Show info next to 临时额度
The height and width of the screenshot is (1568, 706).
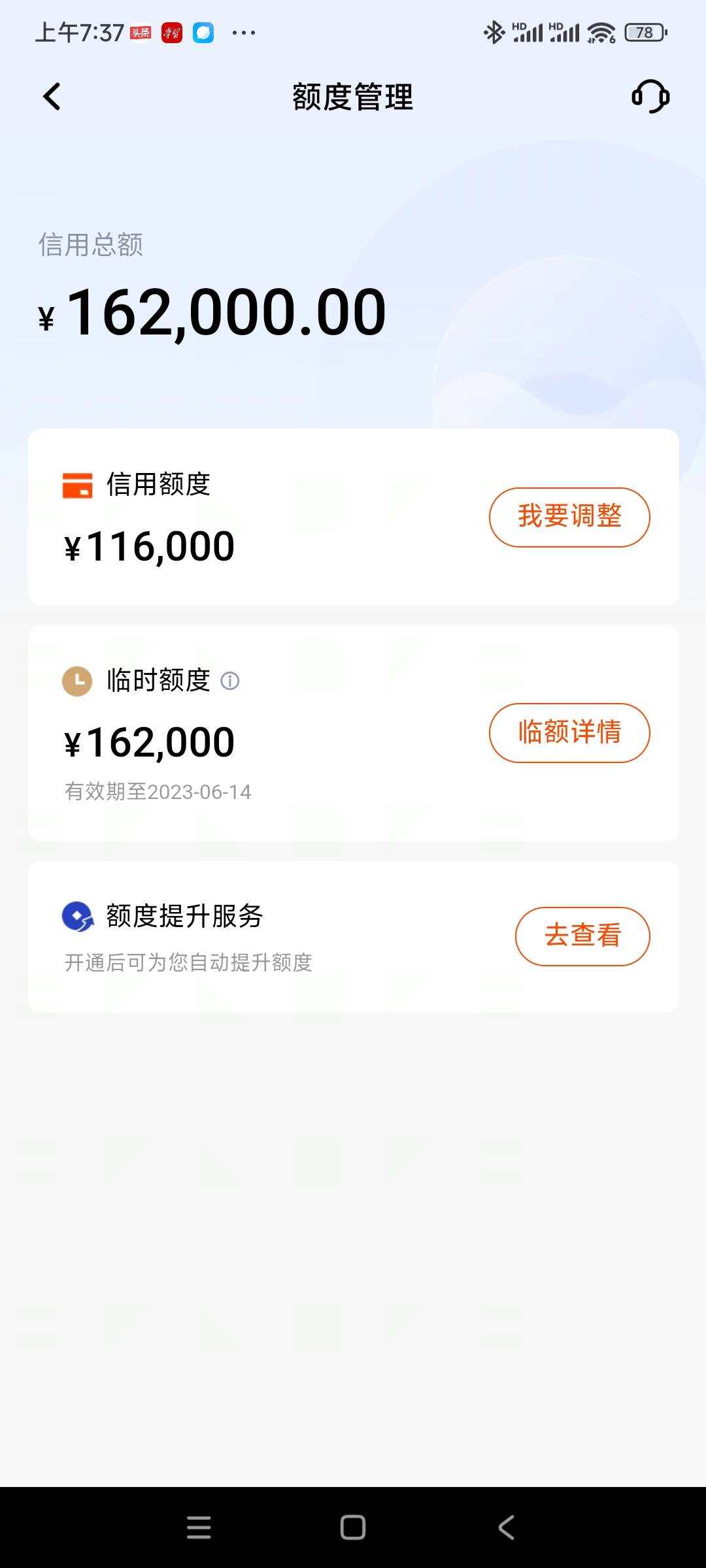click(230, 681)
